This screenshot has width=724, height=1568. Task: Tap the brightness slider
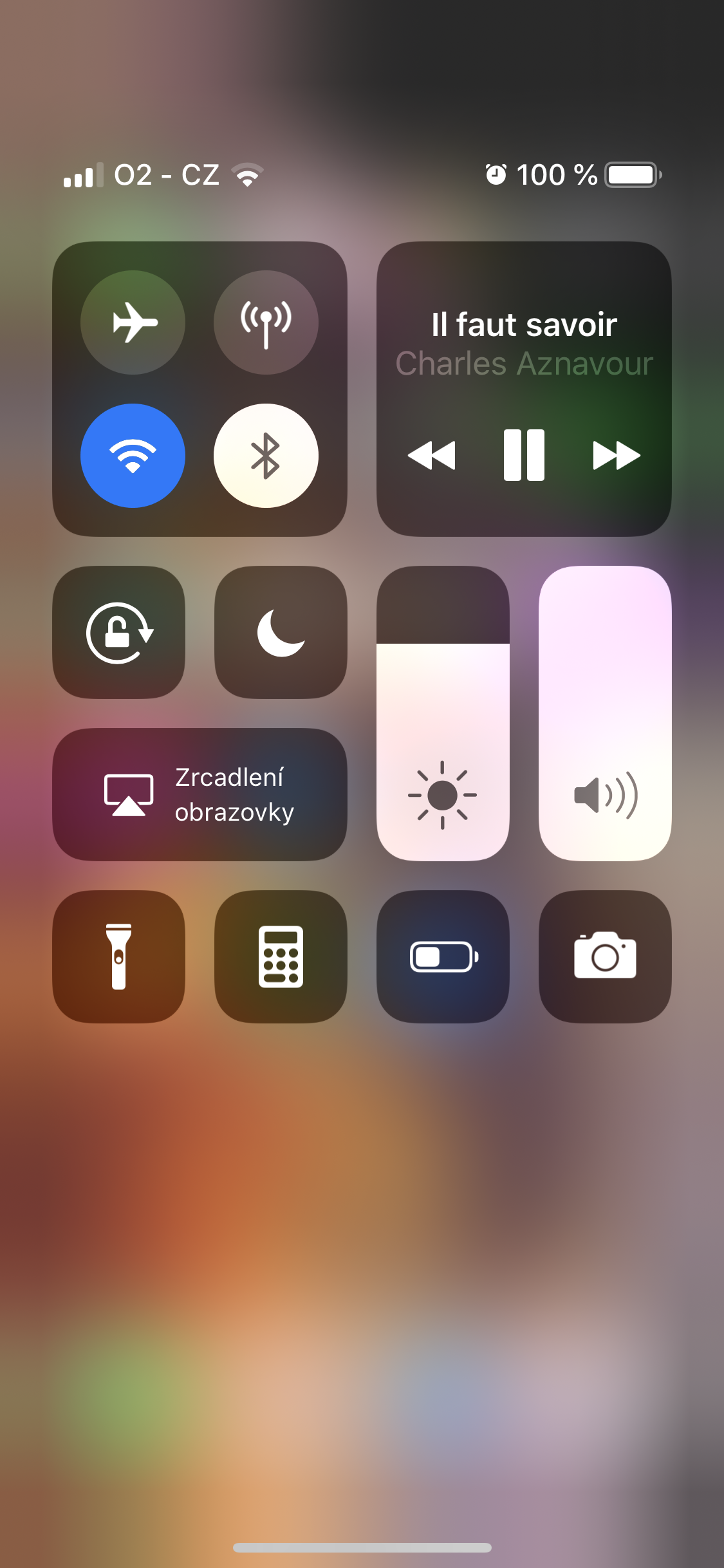point(443,713)
